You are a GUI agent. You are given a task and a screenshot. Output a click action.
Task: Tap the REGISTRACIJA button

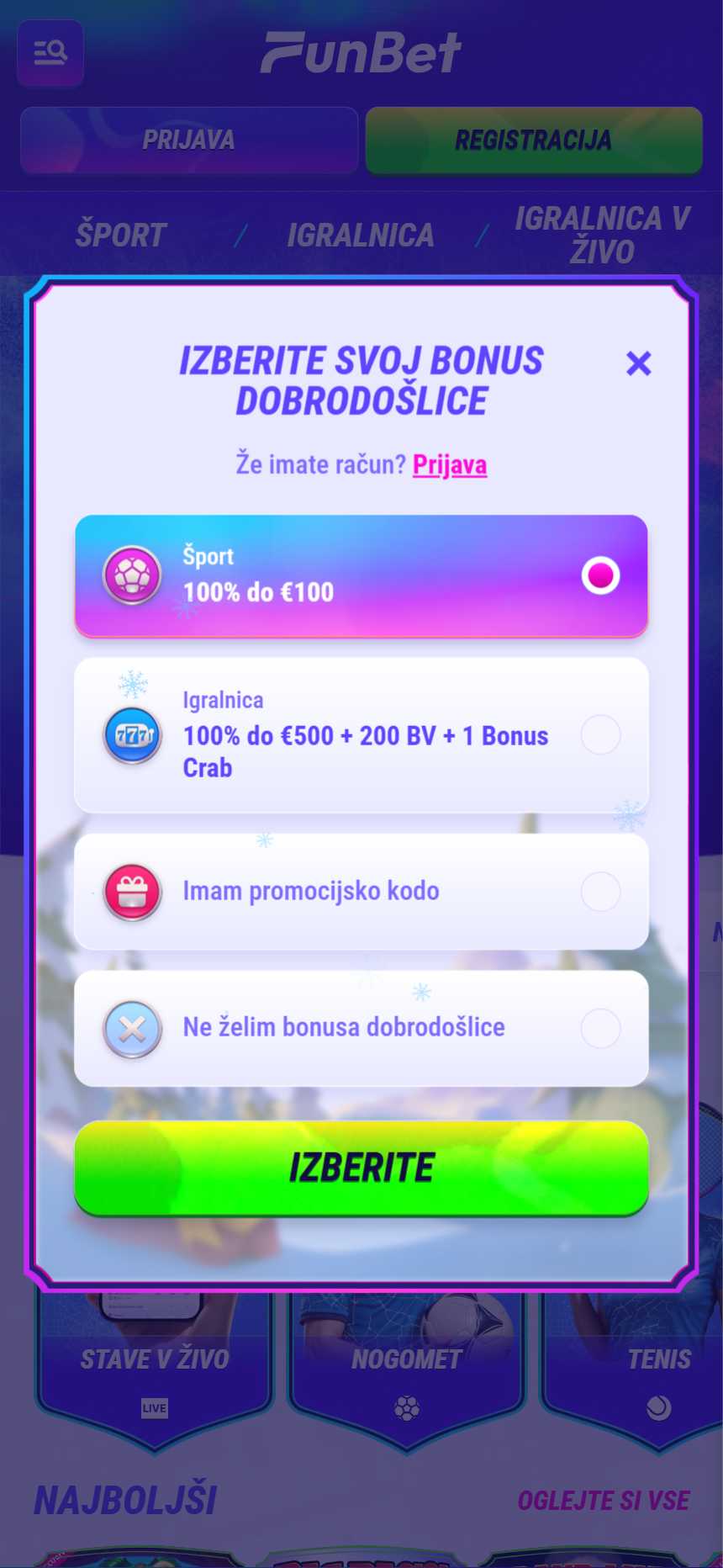[x=534, y=140]
